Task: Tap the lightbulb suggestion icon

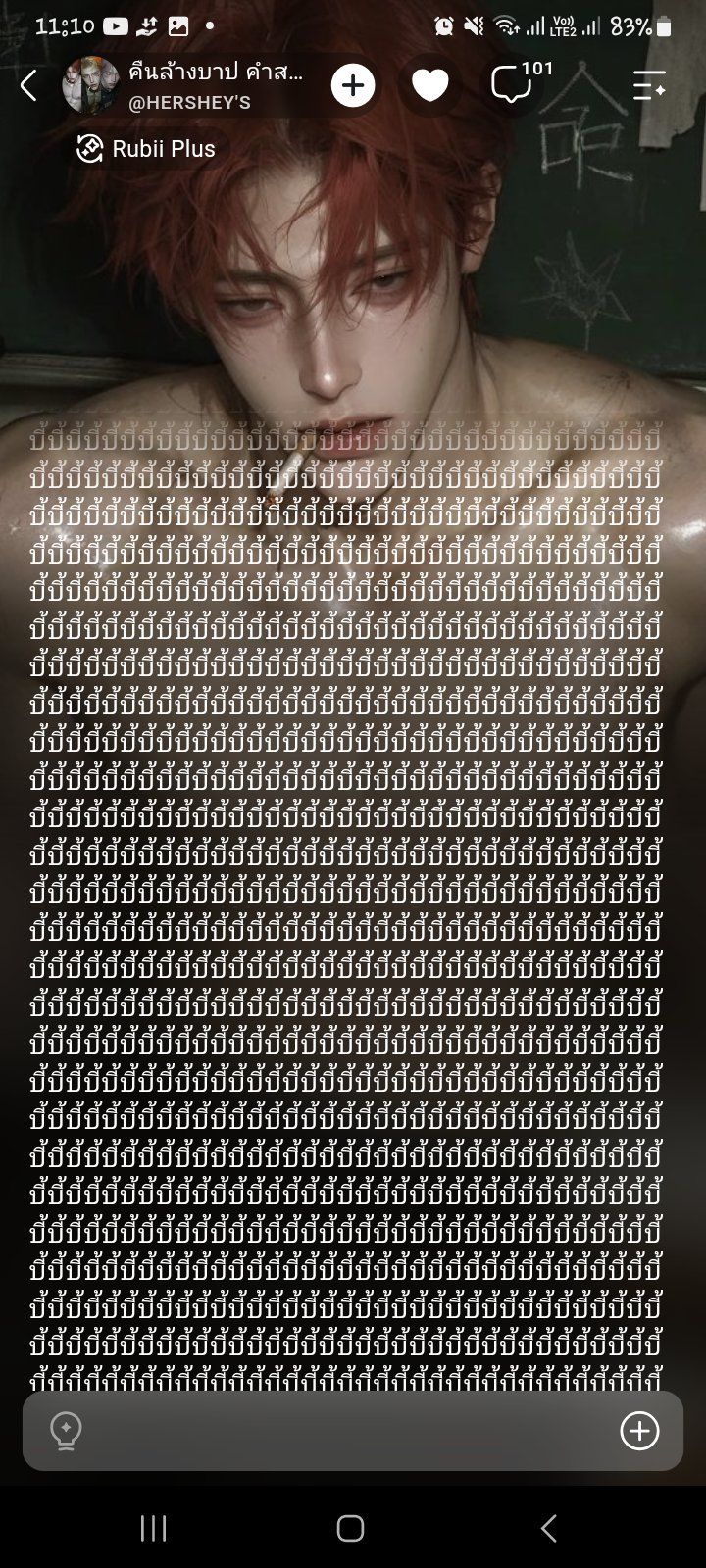Action: [x=66, y=1431]
